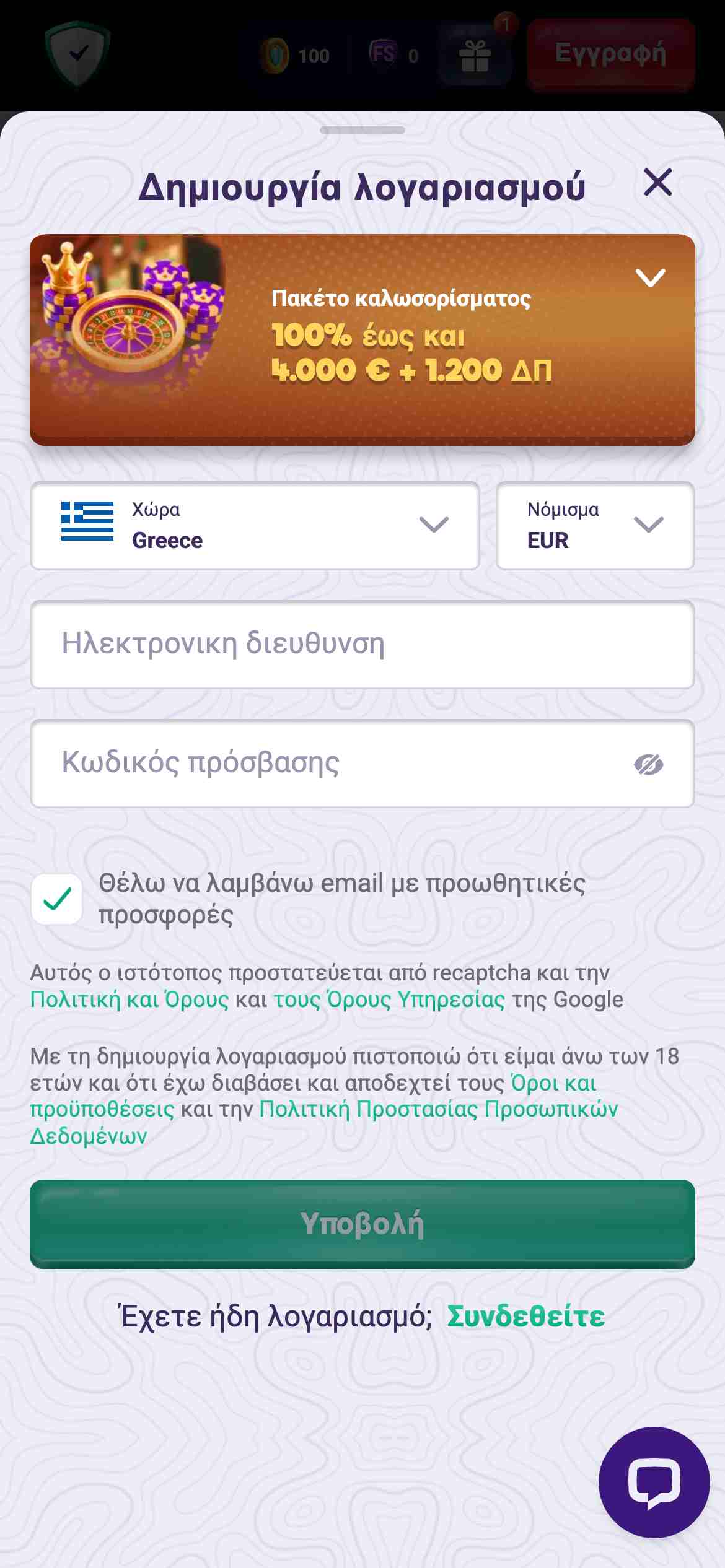Screen dimensions: 725x1568
Task: Tap the Υποβολή submit button
Action: click(362, 1224)
